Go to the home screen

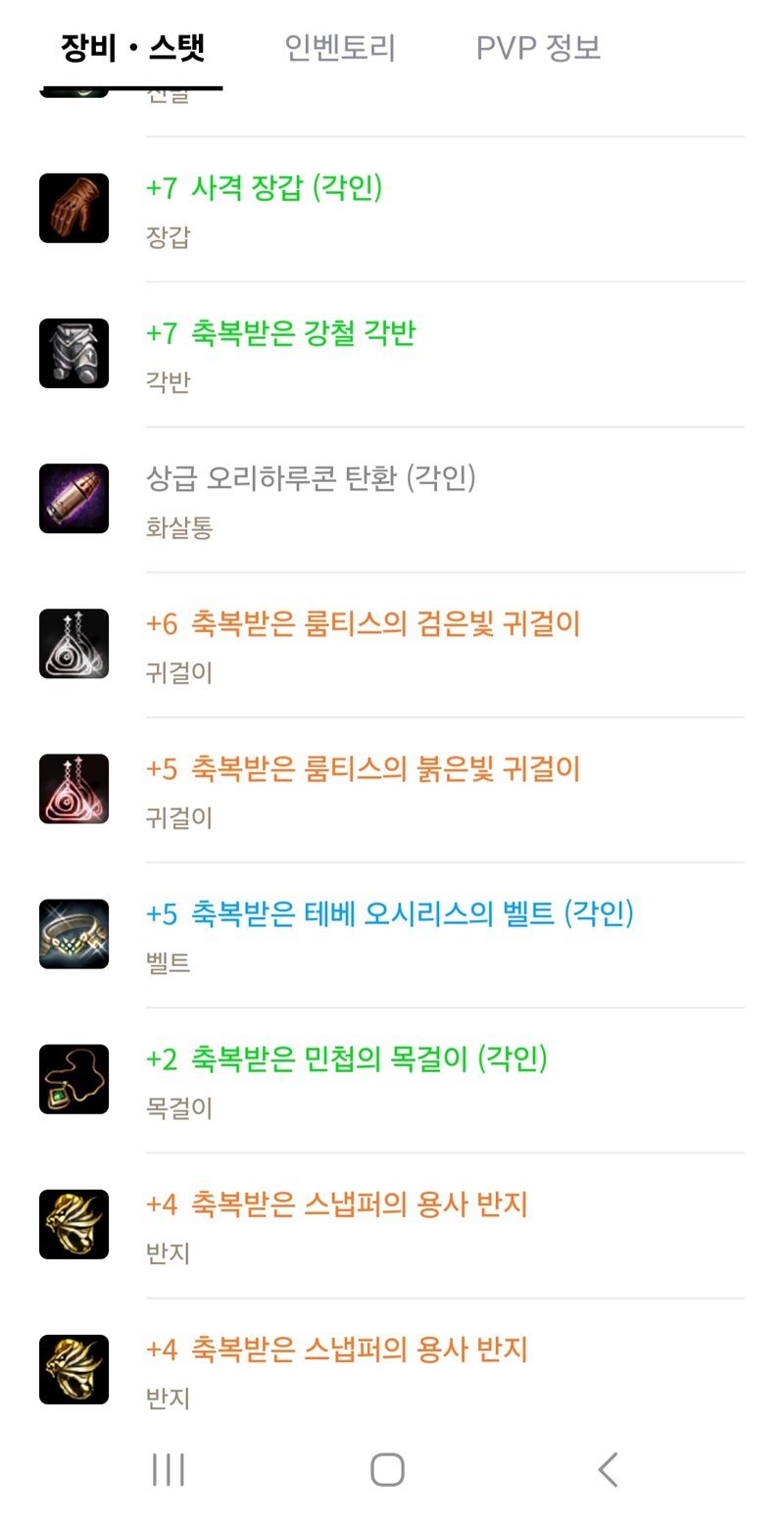(x=387, y=1469)
